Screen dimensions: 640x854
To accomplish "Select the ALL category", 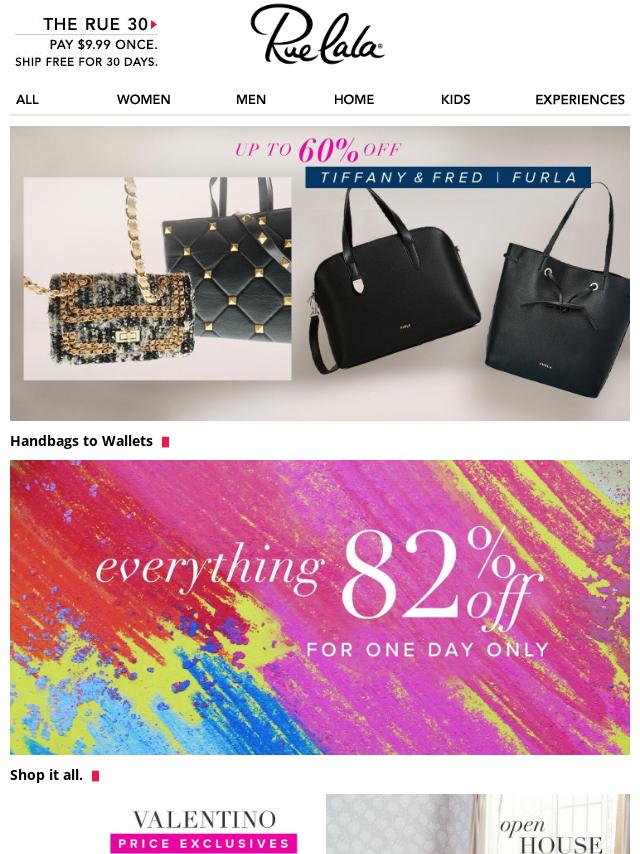I will pyautogui.click(x=27, y=100).
